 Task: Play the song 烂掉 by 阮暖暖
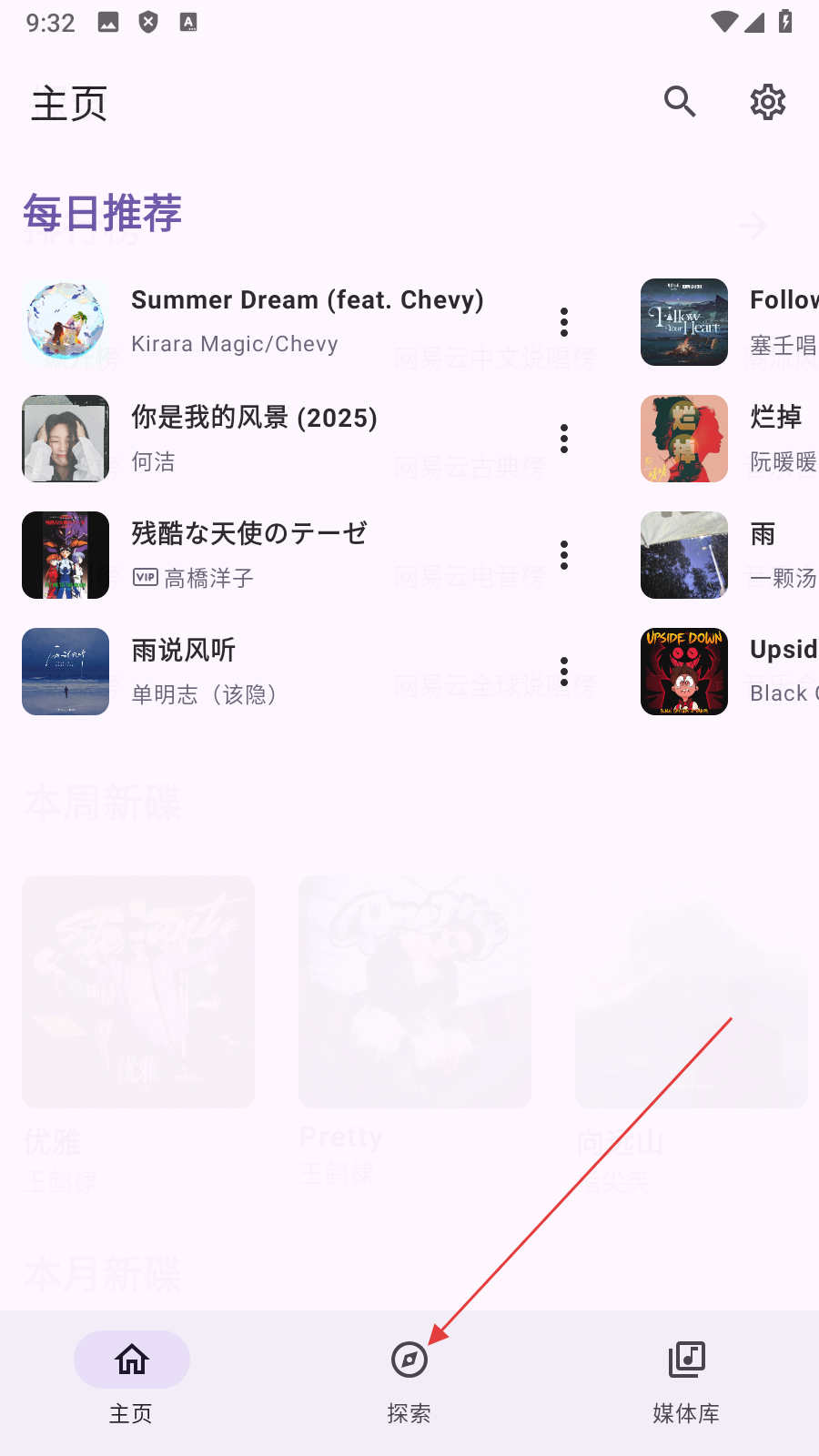728,438
